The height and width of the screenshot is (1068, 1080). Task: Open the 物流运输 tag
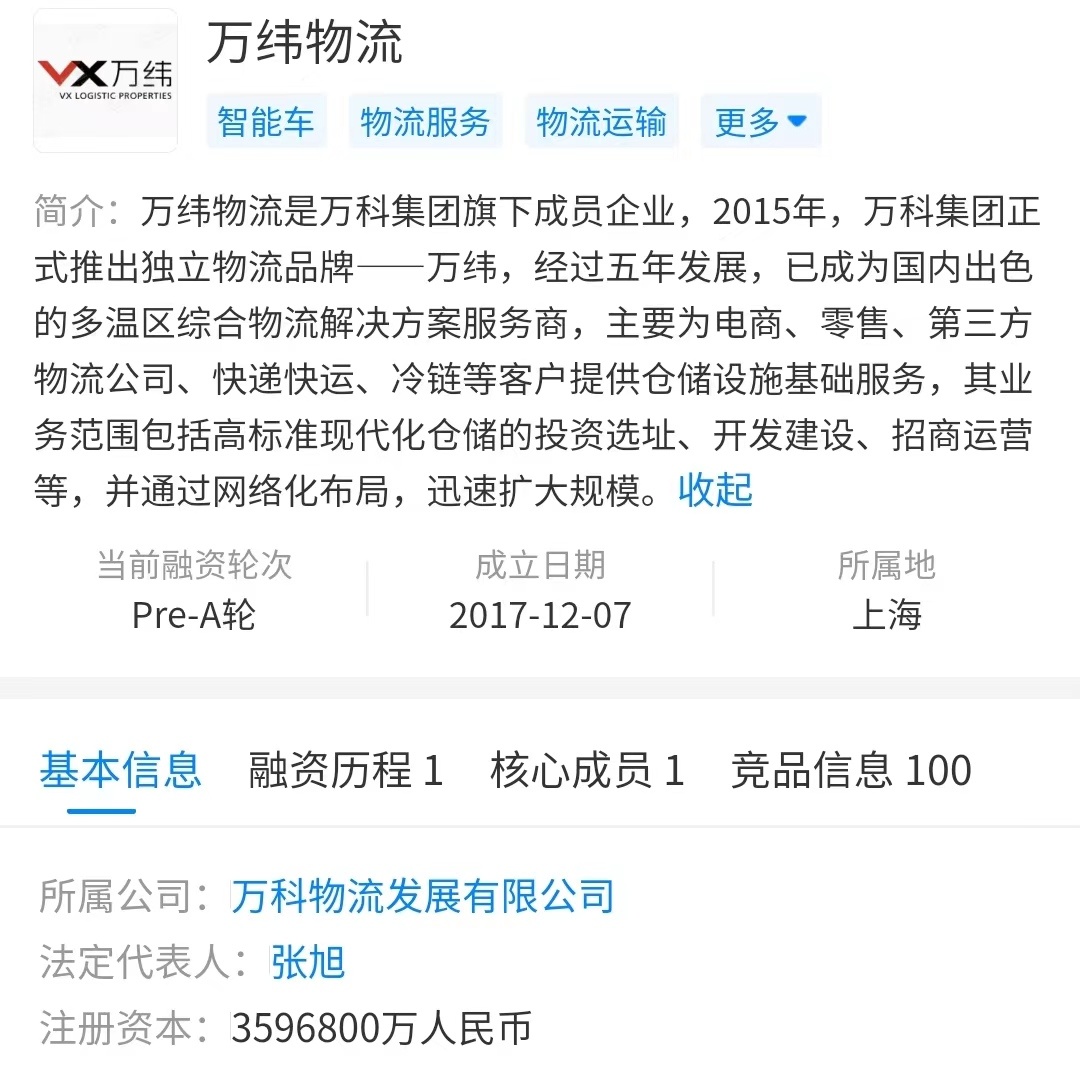click(601, 122)
